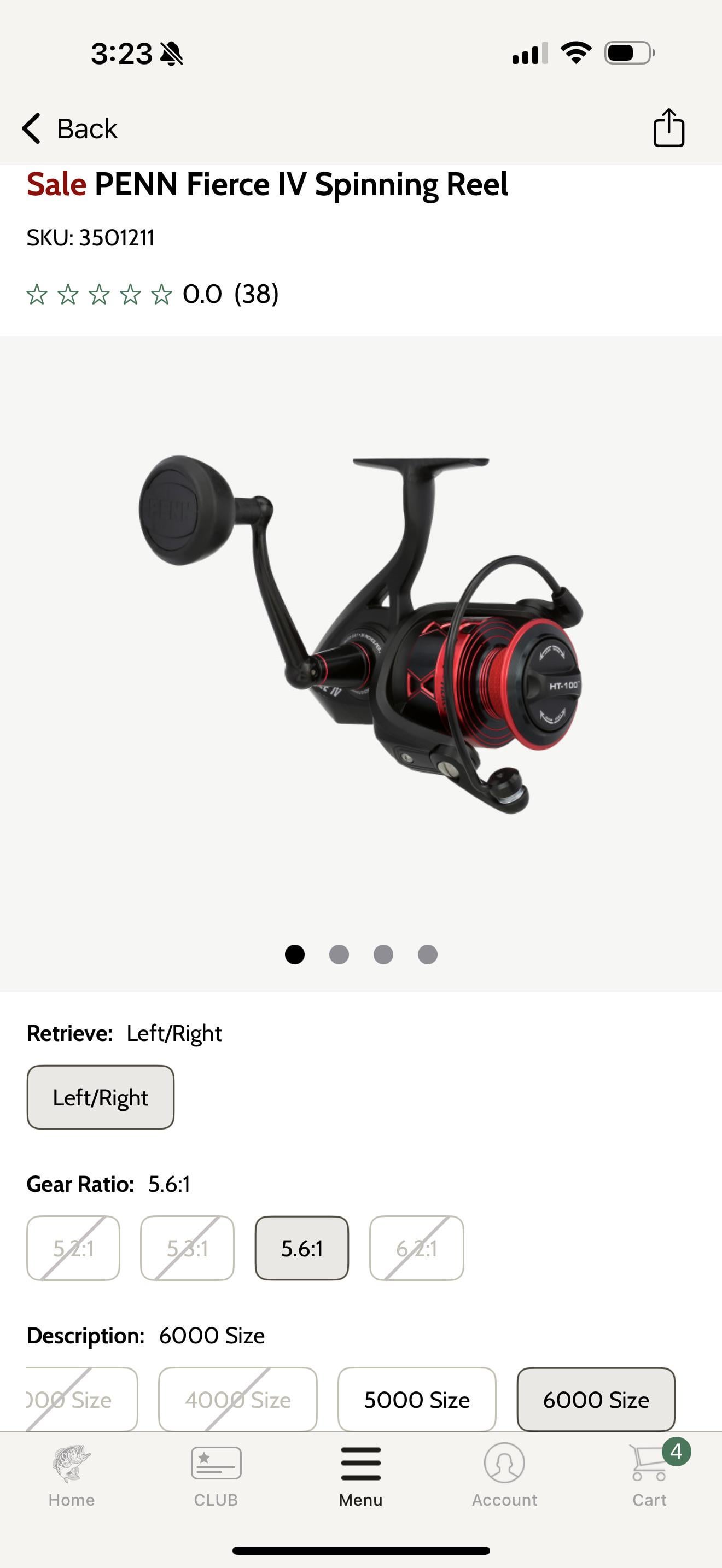Go to the Account tab

pos(505,1475)
